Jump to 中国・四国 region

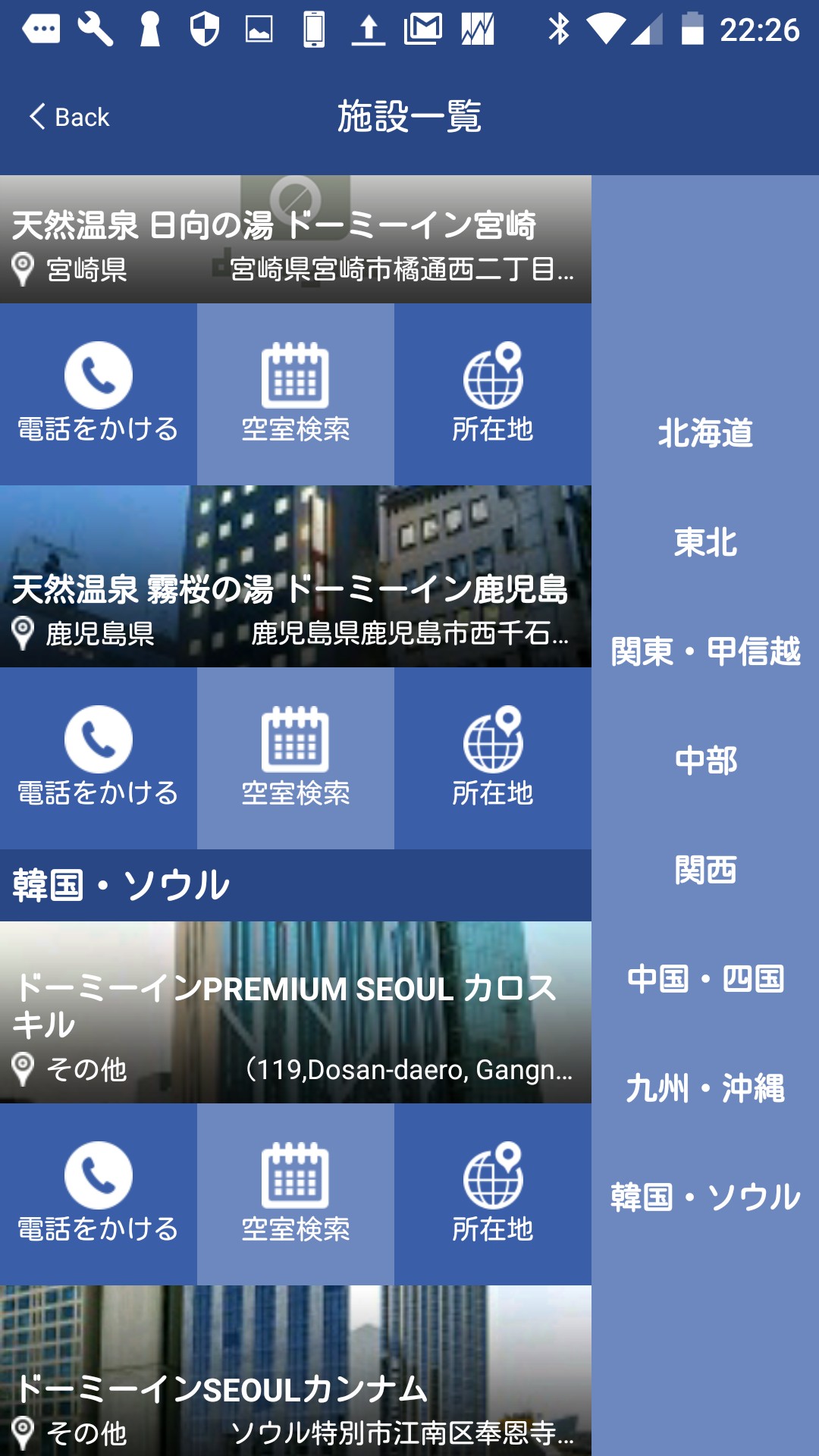705,979
